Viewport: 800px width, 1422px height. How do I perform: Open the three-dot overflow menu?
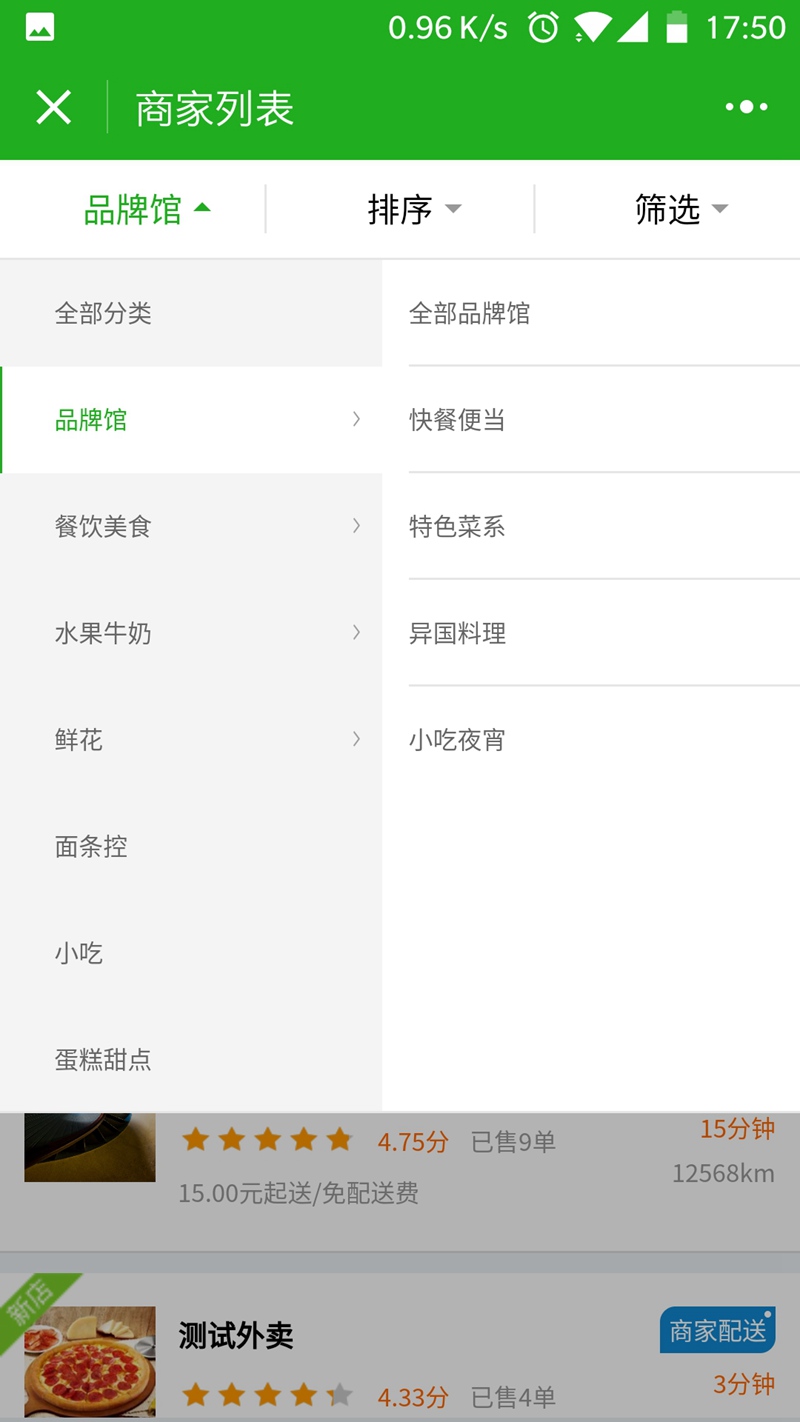(x=746, y=107)
